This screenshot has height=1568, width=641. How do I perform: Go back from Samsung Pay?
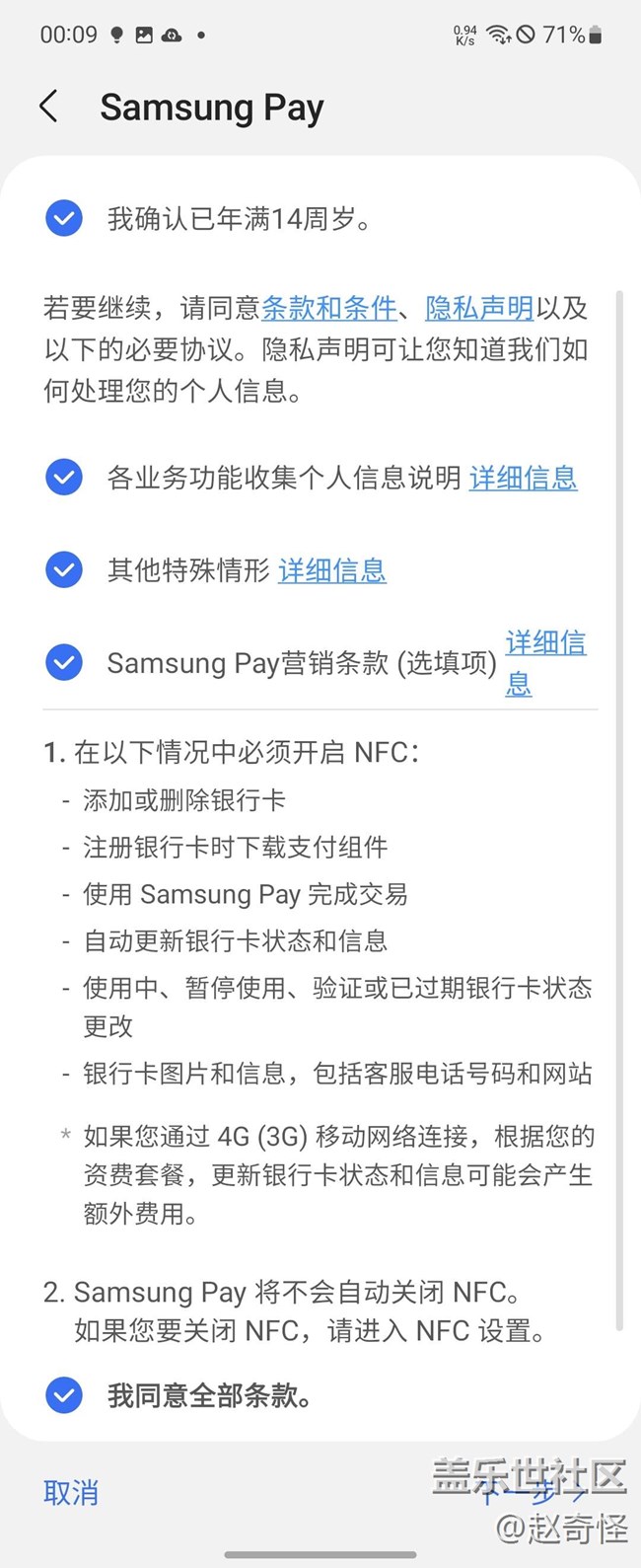click(x=49, y=107)
